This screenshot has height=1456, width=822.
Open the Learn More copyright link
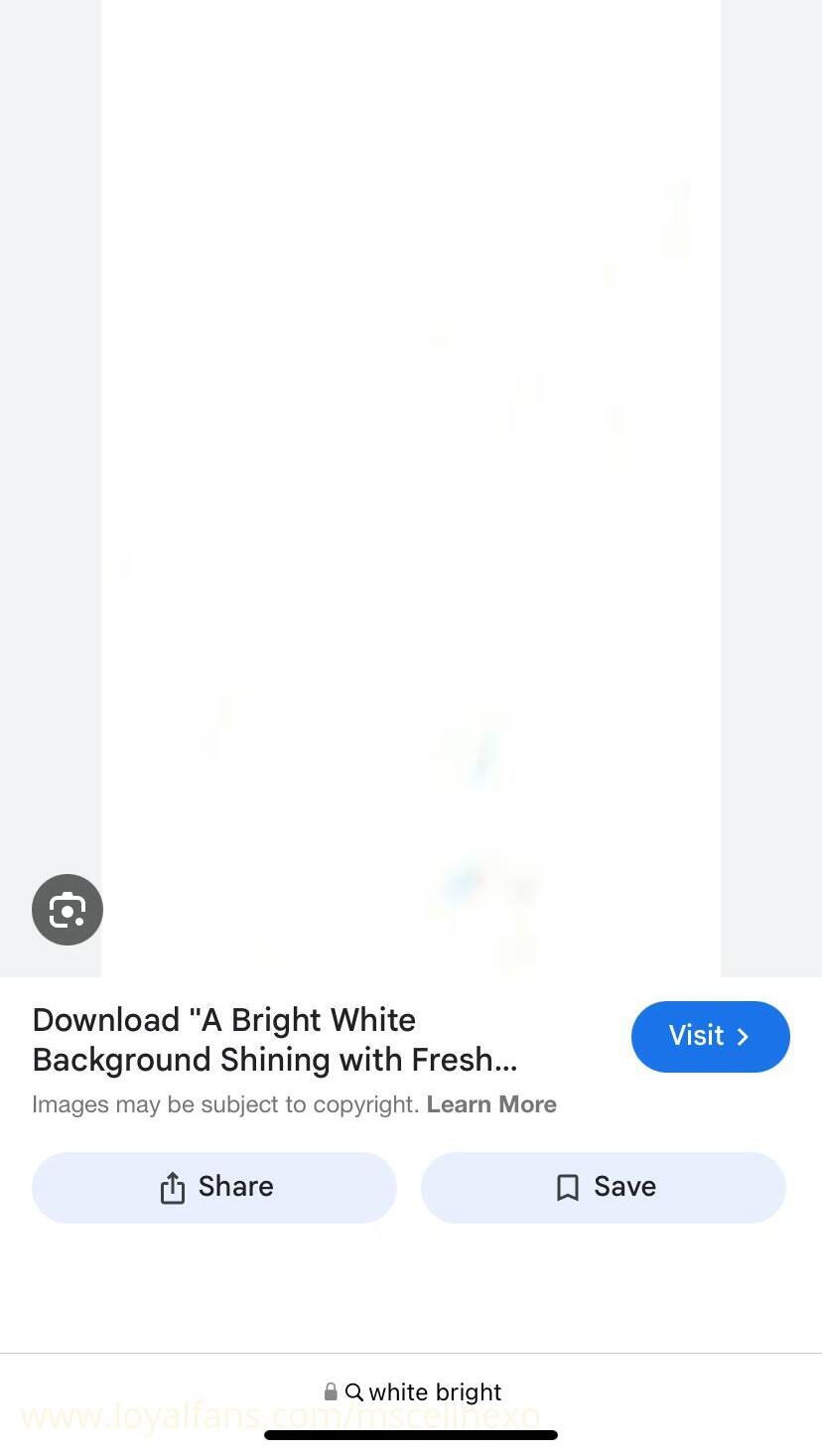click(491, 1104)
